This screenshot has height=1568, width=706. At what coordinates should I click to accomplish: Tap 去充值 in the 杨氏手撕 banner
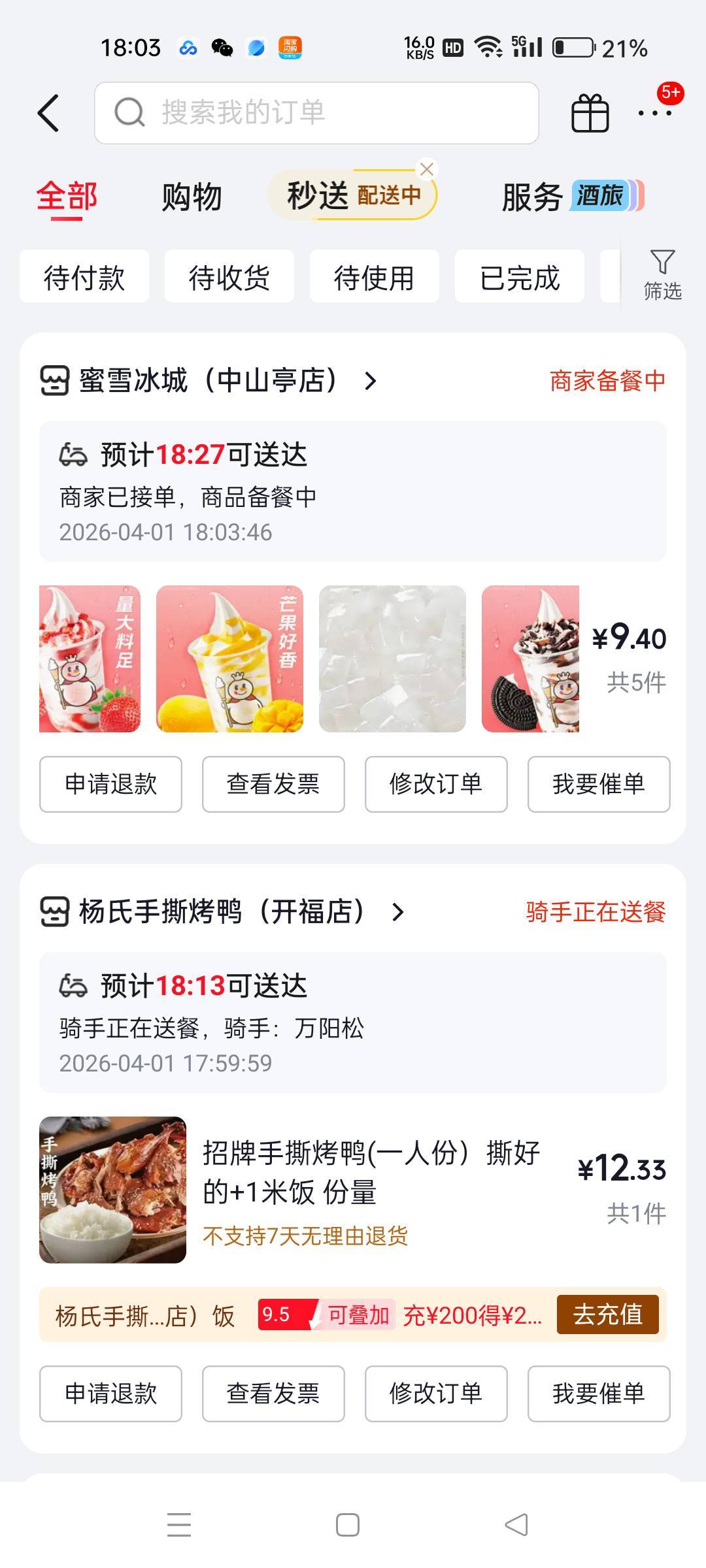607,1315
